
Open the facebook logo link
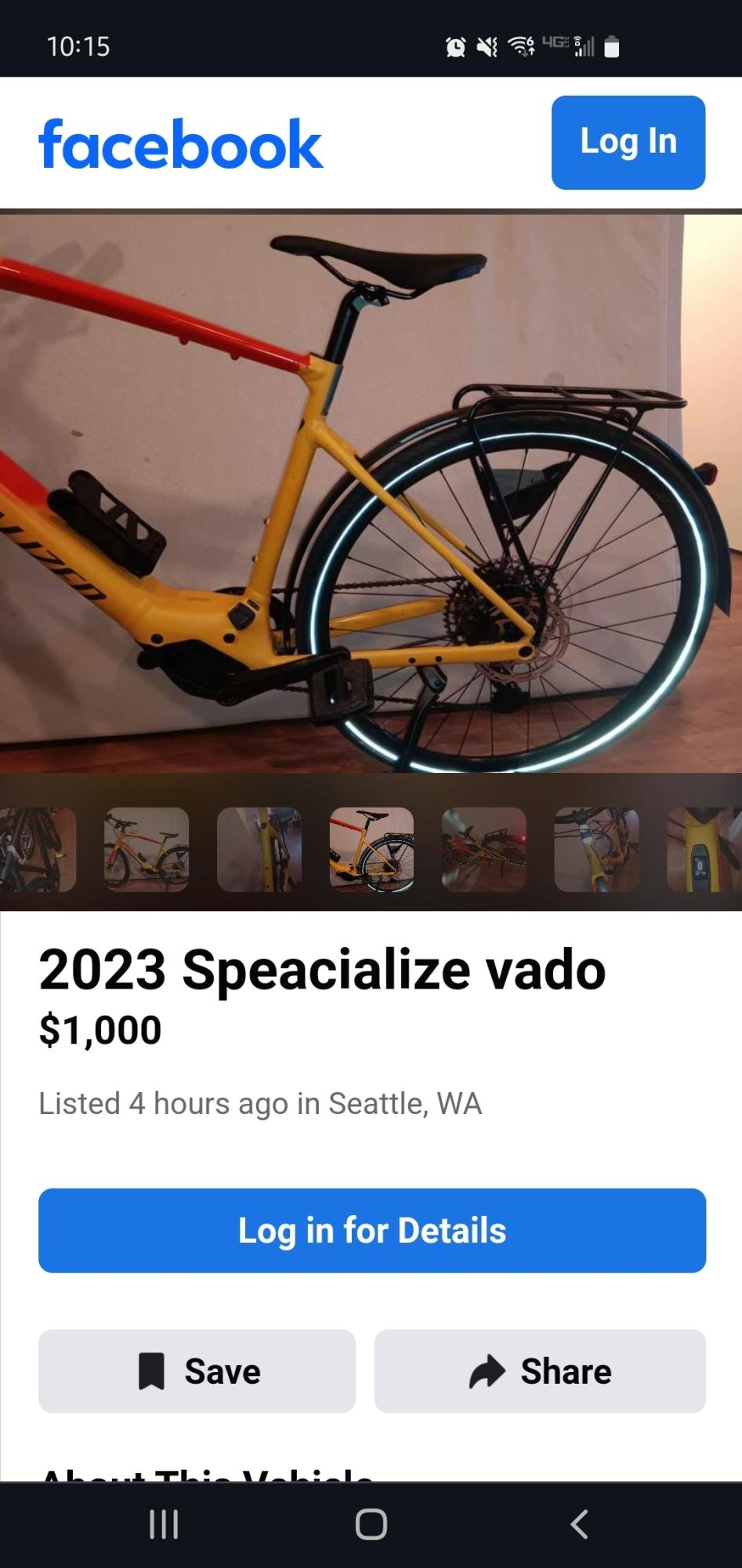(180, 144)
